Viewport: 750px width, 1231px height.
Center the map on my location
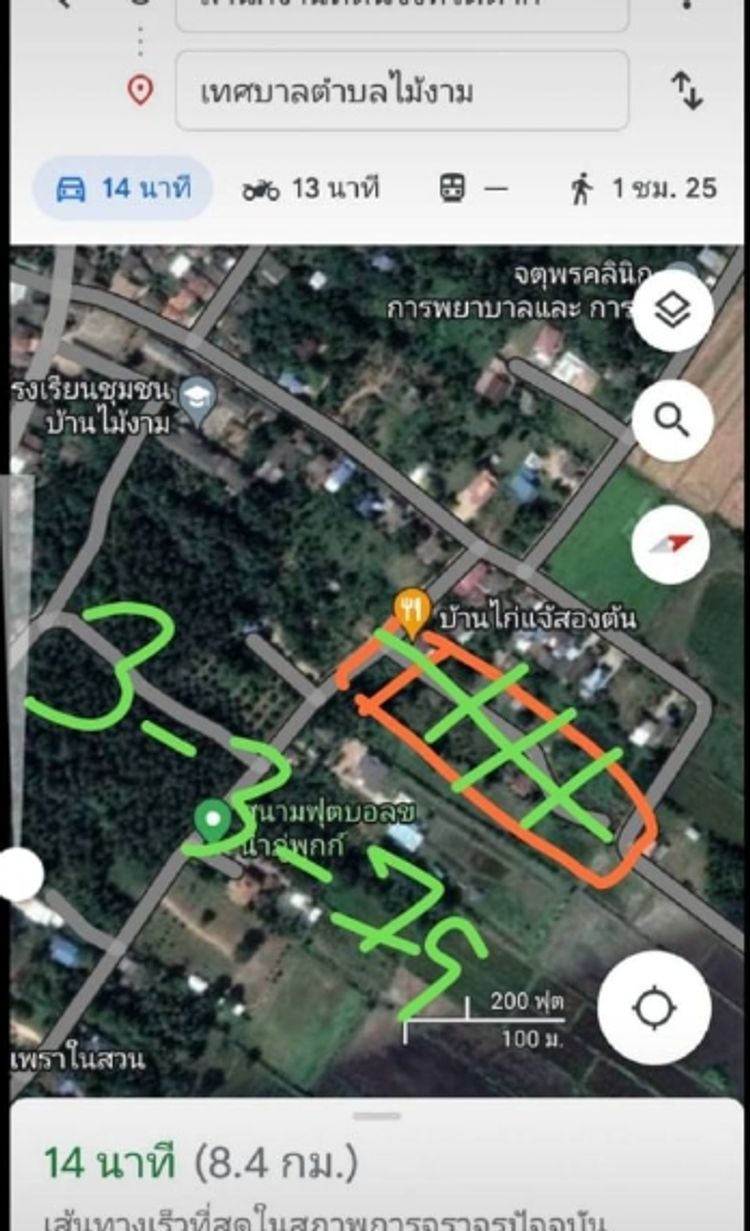click(x=655, y=1008)
